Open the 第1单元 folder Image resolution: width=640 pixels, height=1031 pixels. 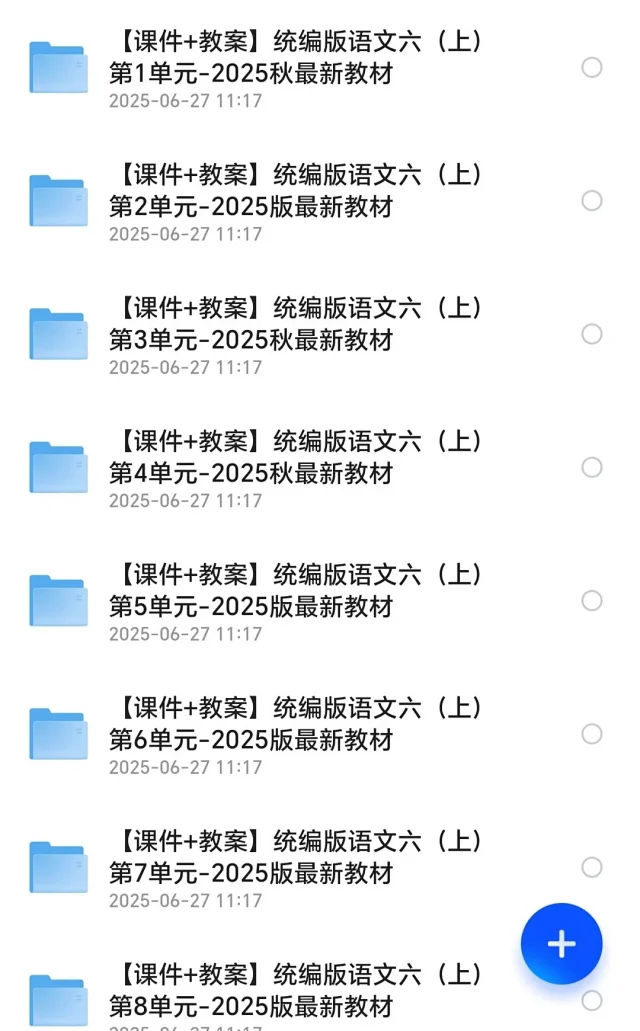[296, 68]
